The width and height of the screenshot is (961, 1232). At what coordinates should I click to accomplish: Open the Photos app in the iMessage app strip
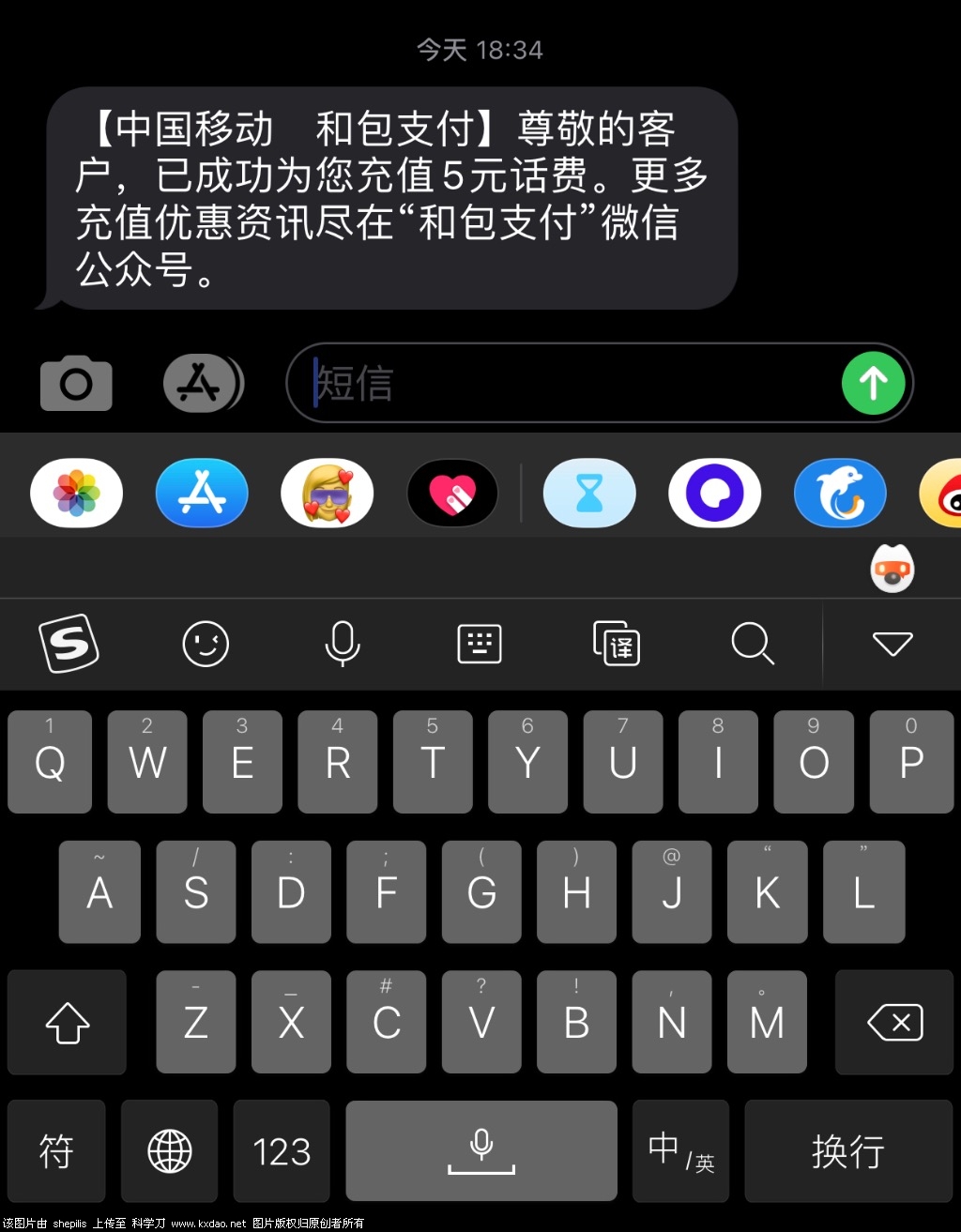coord(76,493)
